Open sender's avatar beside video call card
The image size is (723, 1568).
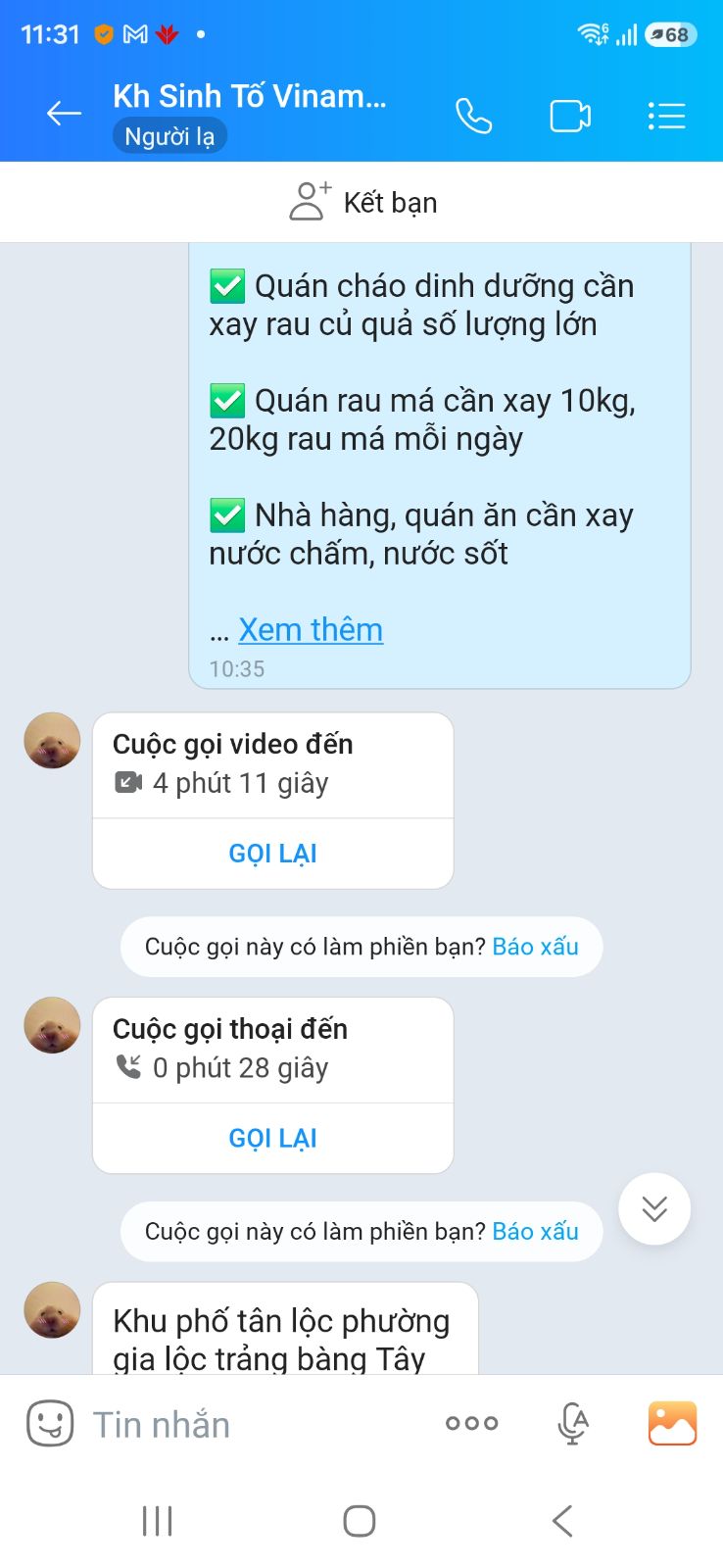pos(52,740)
